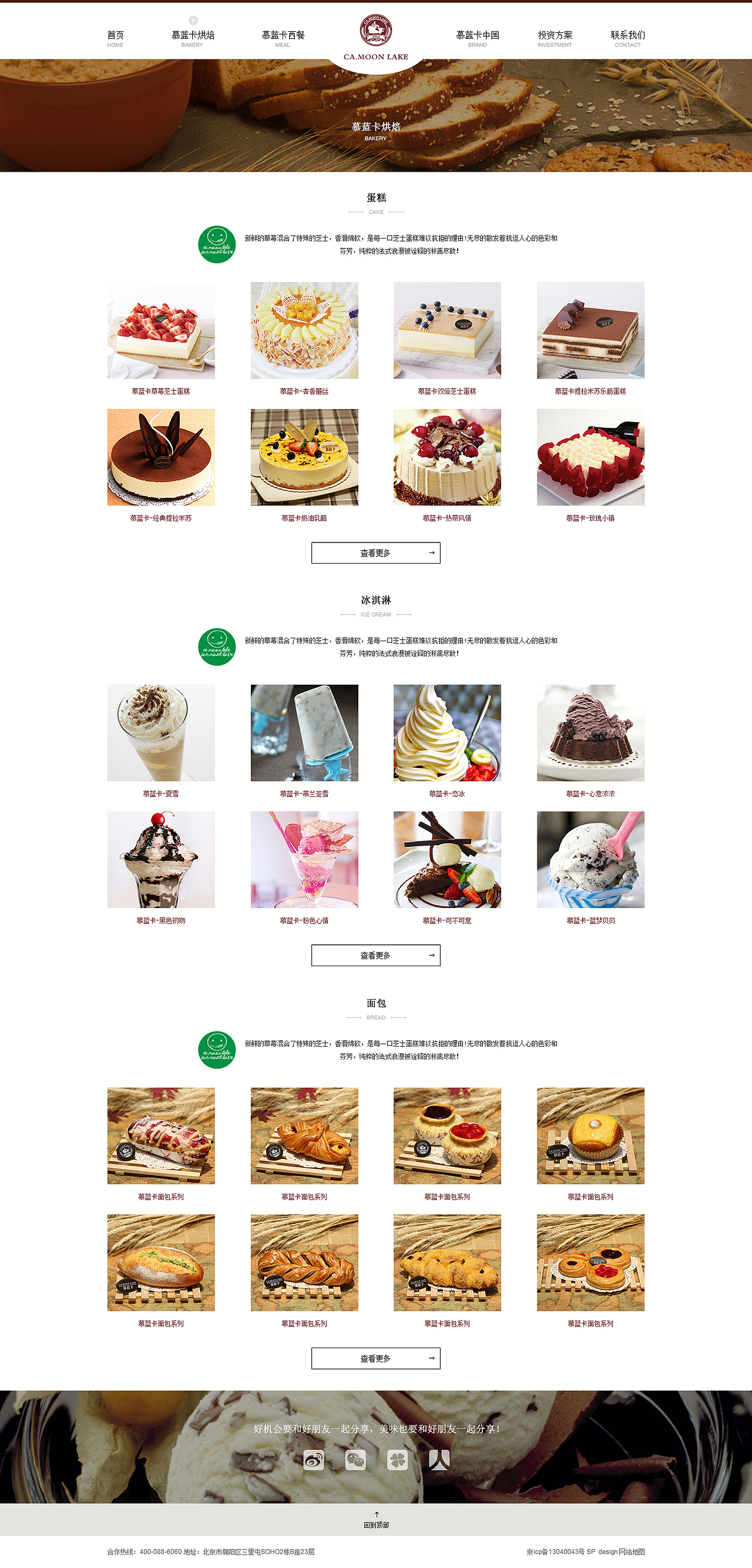Open the 网站地图 sitemap link
This screenshot has height=1568, width=752.
(x=632, y=1552)
